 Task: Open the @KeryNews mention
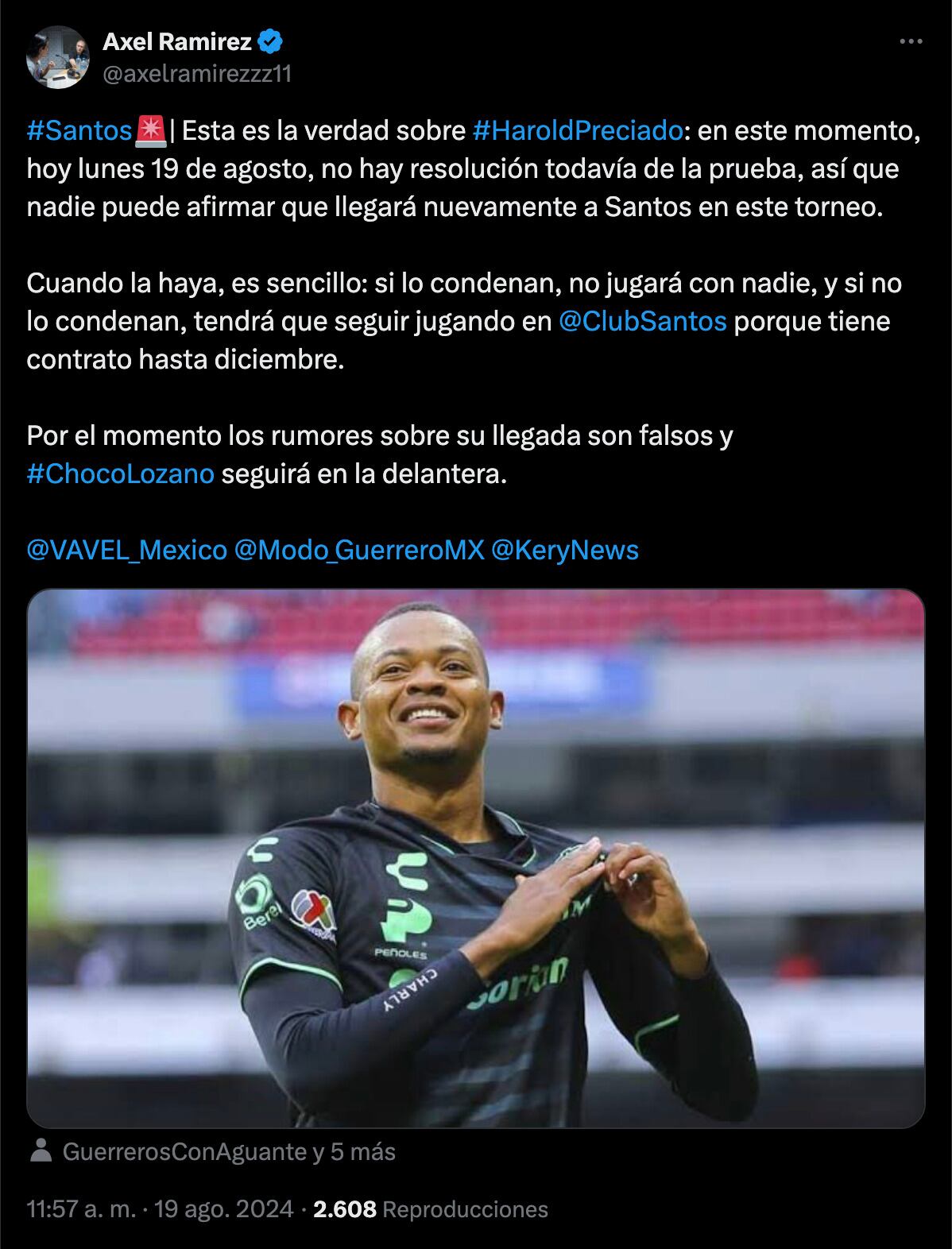pyautogui.click(x=565, y=550)
